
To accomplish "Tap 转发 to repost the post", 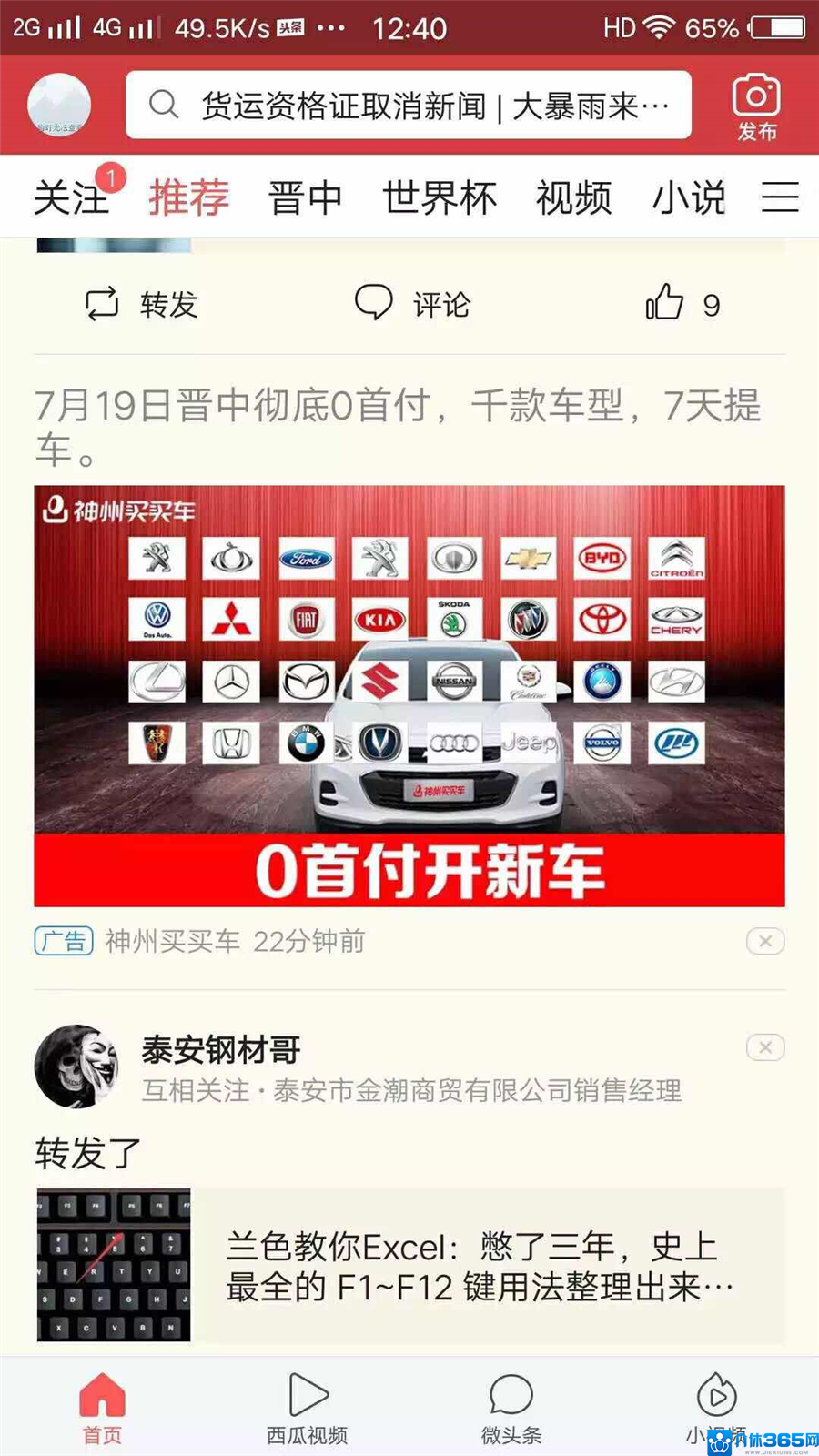I will pos(141,304).
